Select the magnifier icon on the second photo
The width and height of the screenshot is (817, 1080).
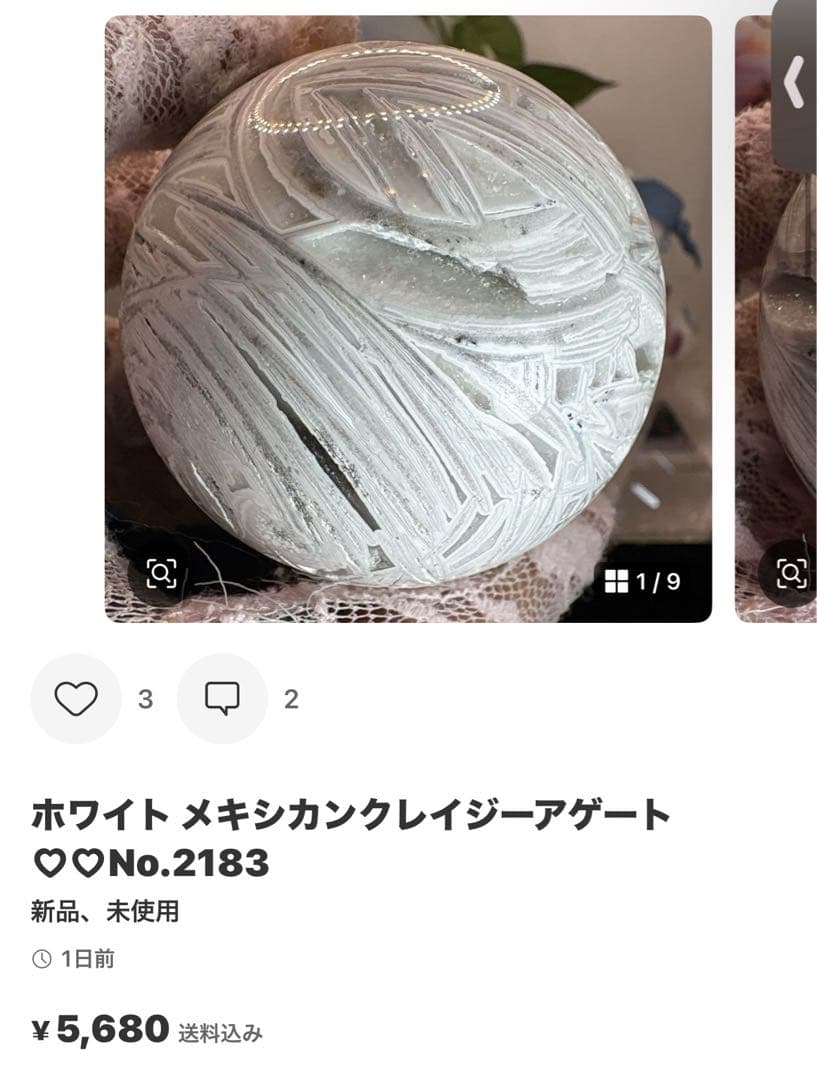[x=793, y=571]
